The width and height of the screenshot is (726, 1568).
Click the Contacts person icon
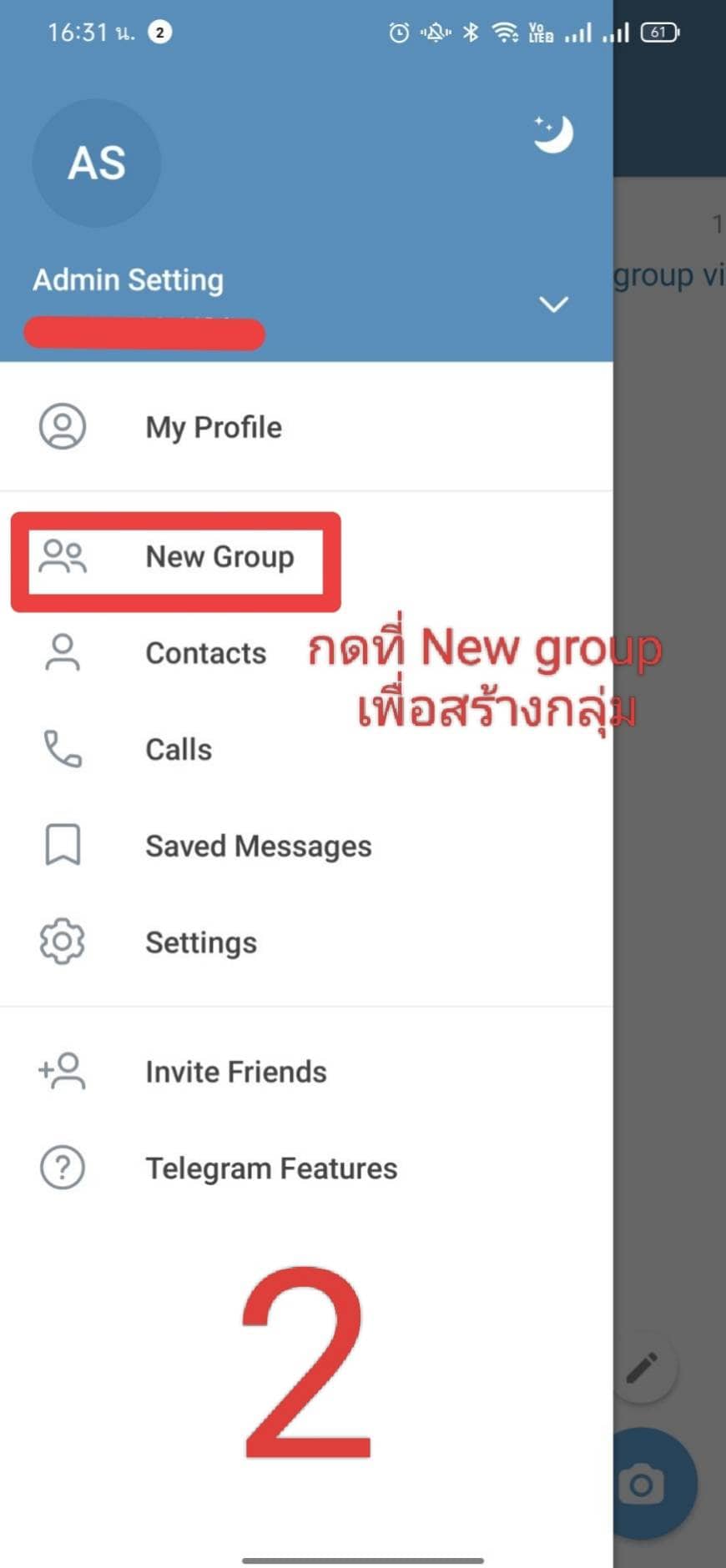(63, 653)
